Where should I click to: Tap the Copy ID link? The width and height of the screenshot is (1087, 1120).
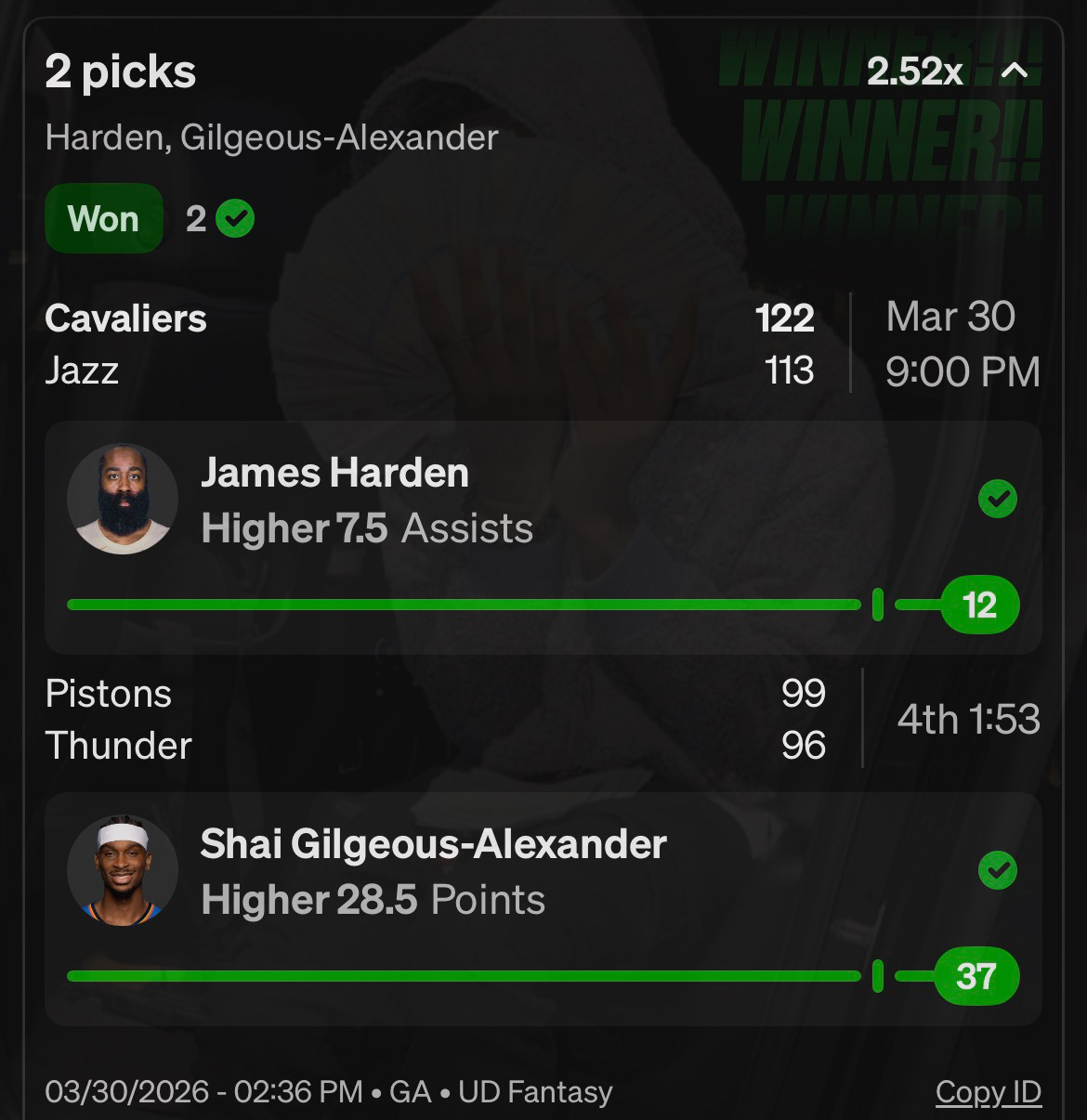(x=988, y=1092)
